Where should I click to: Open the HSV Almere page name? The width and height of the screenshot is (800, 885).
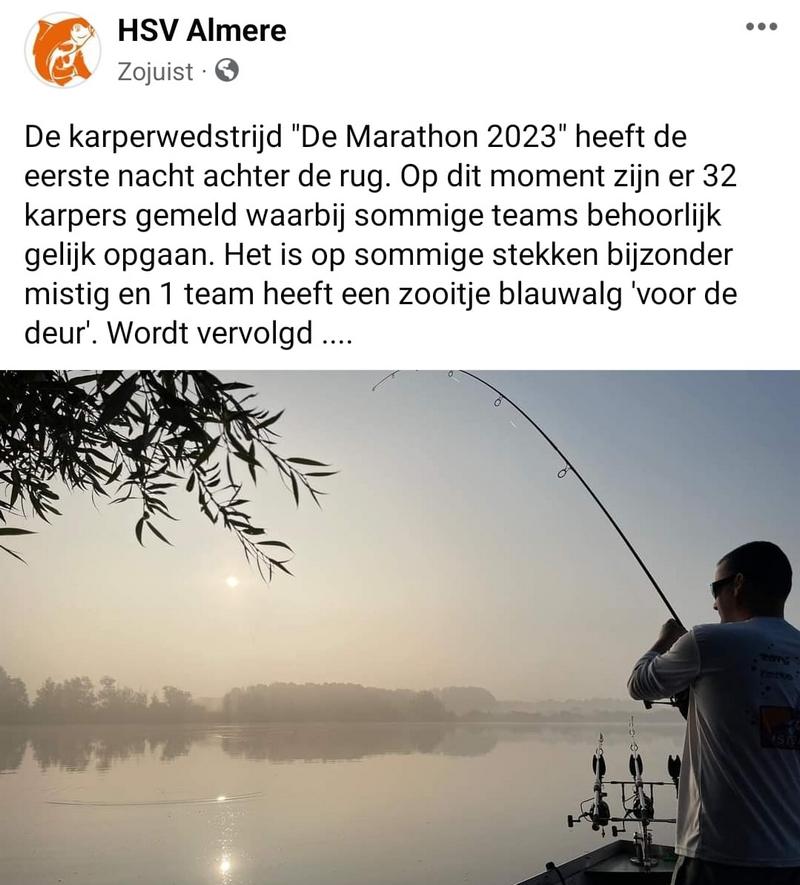[201, 31]
